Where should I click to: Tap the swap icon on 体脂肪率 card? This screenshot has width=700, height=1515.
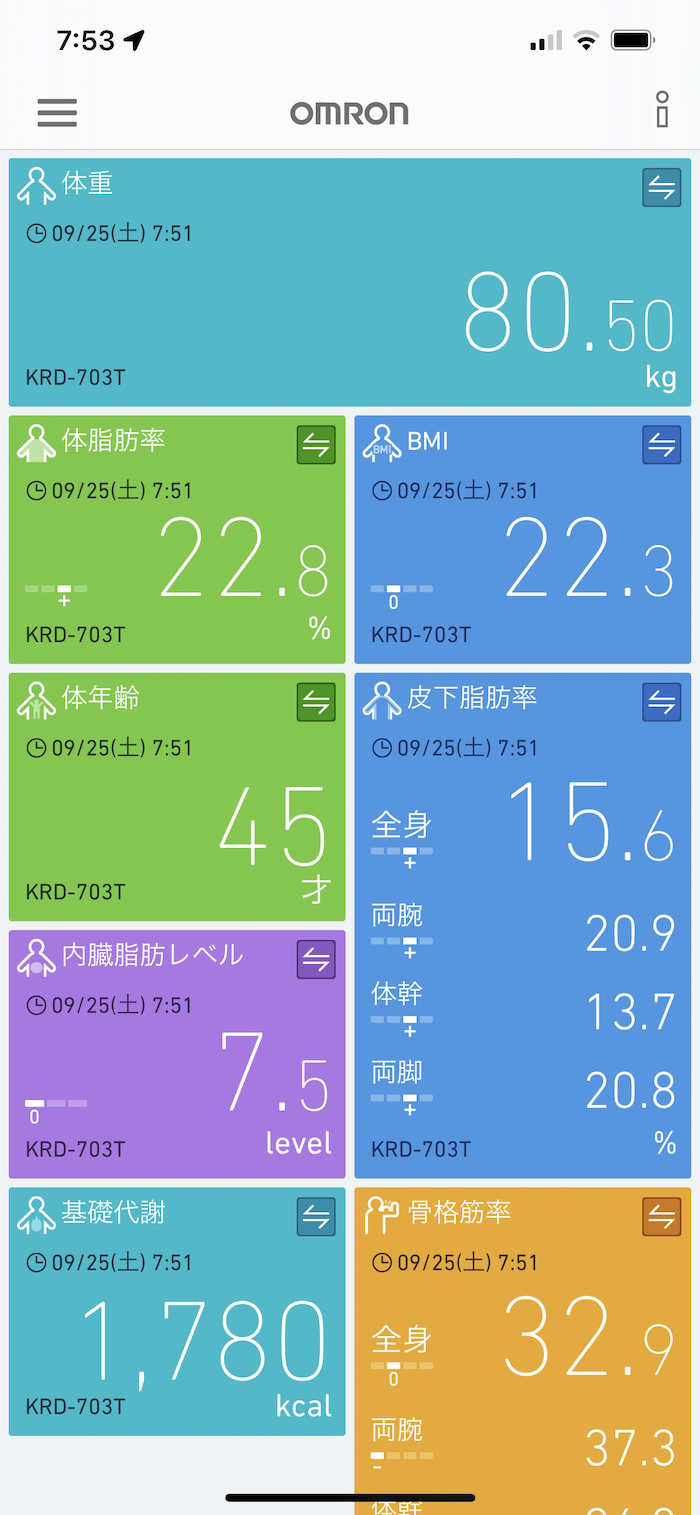click(x=316, y=445)
